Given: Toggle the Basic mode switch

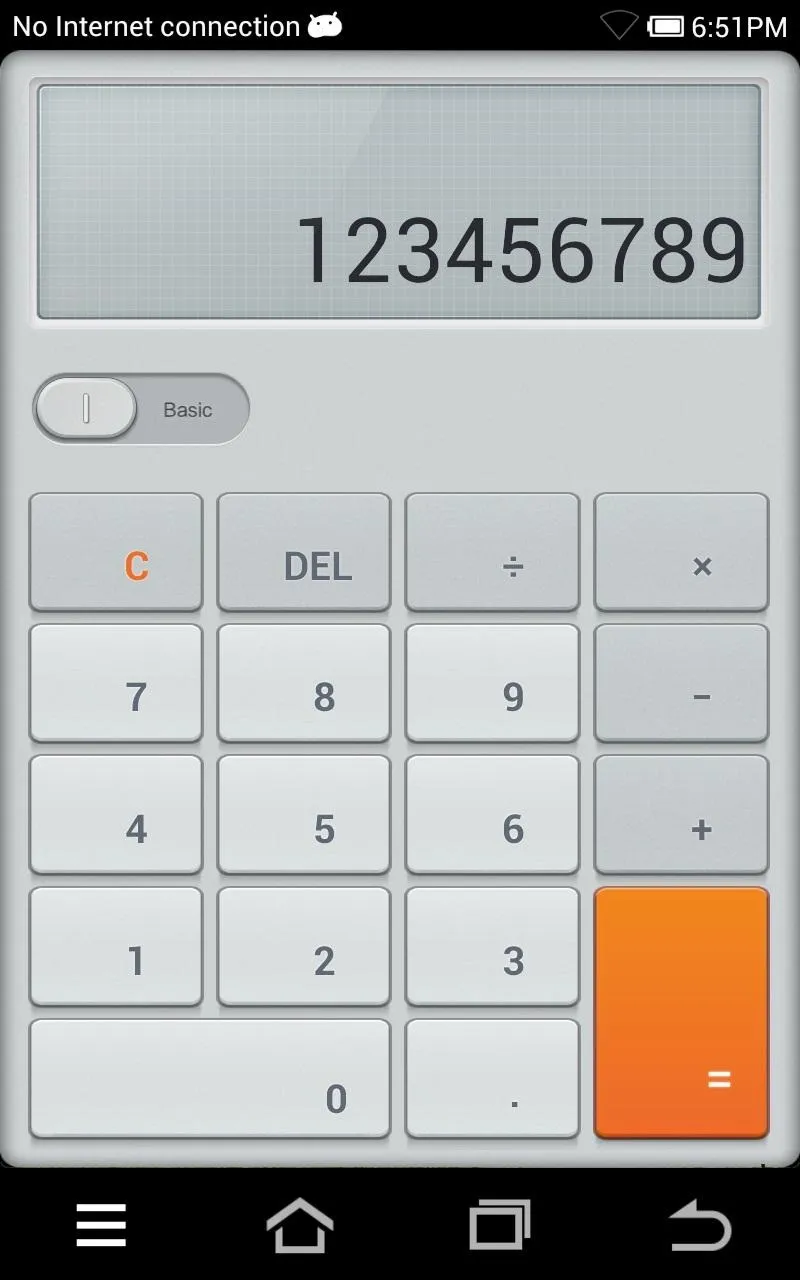Looking at the screenshot, I should [141, 409].
